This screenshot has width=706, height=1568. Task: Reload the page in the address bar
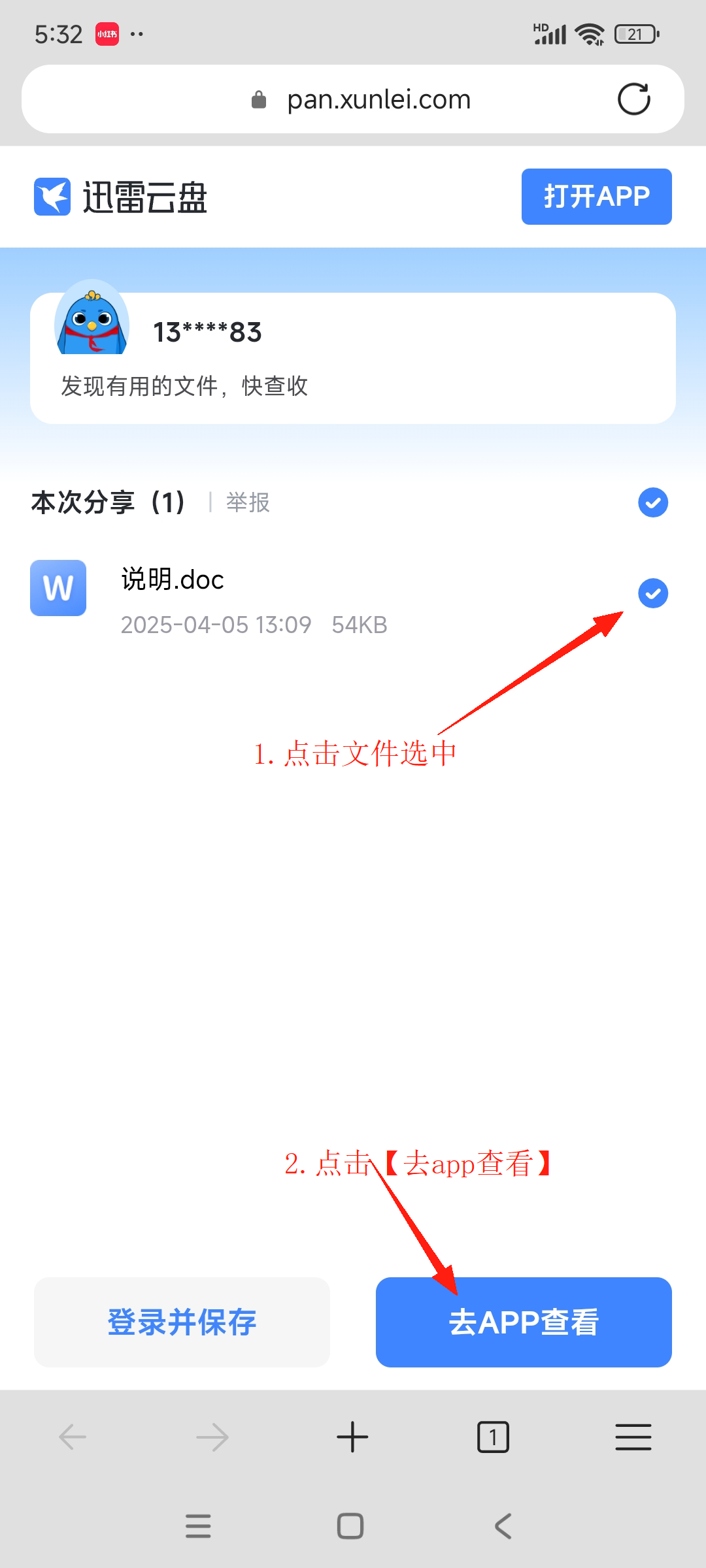633,99
